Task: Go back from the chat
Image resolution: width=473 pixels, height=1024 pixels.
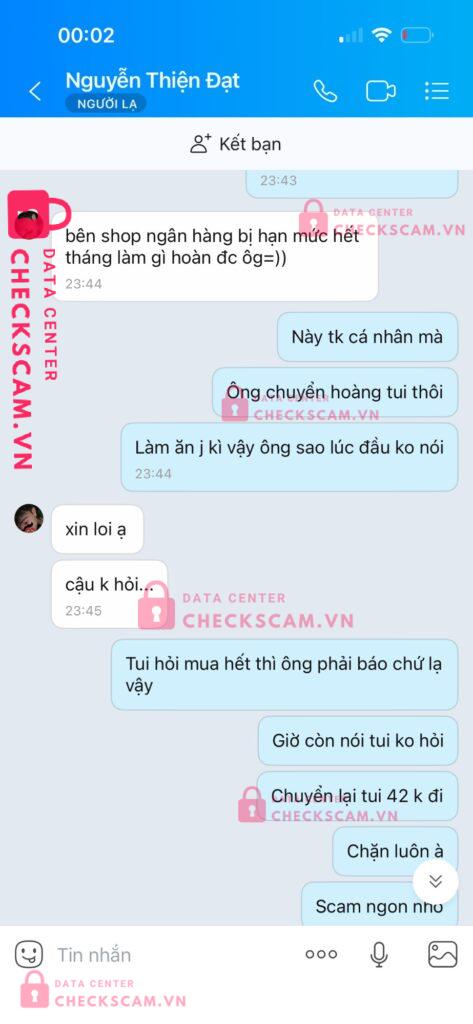Action: click(35, 91)
